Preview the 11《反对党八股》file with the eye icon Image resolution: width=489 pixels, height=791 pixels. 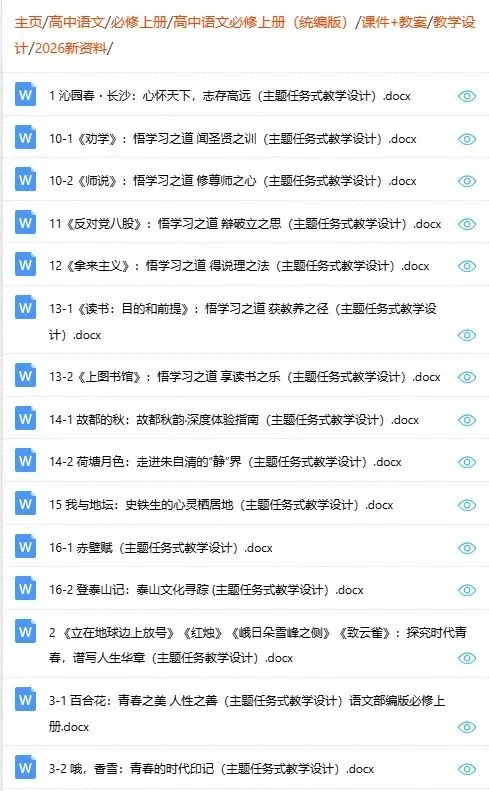pos(467,224)
